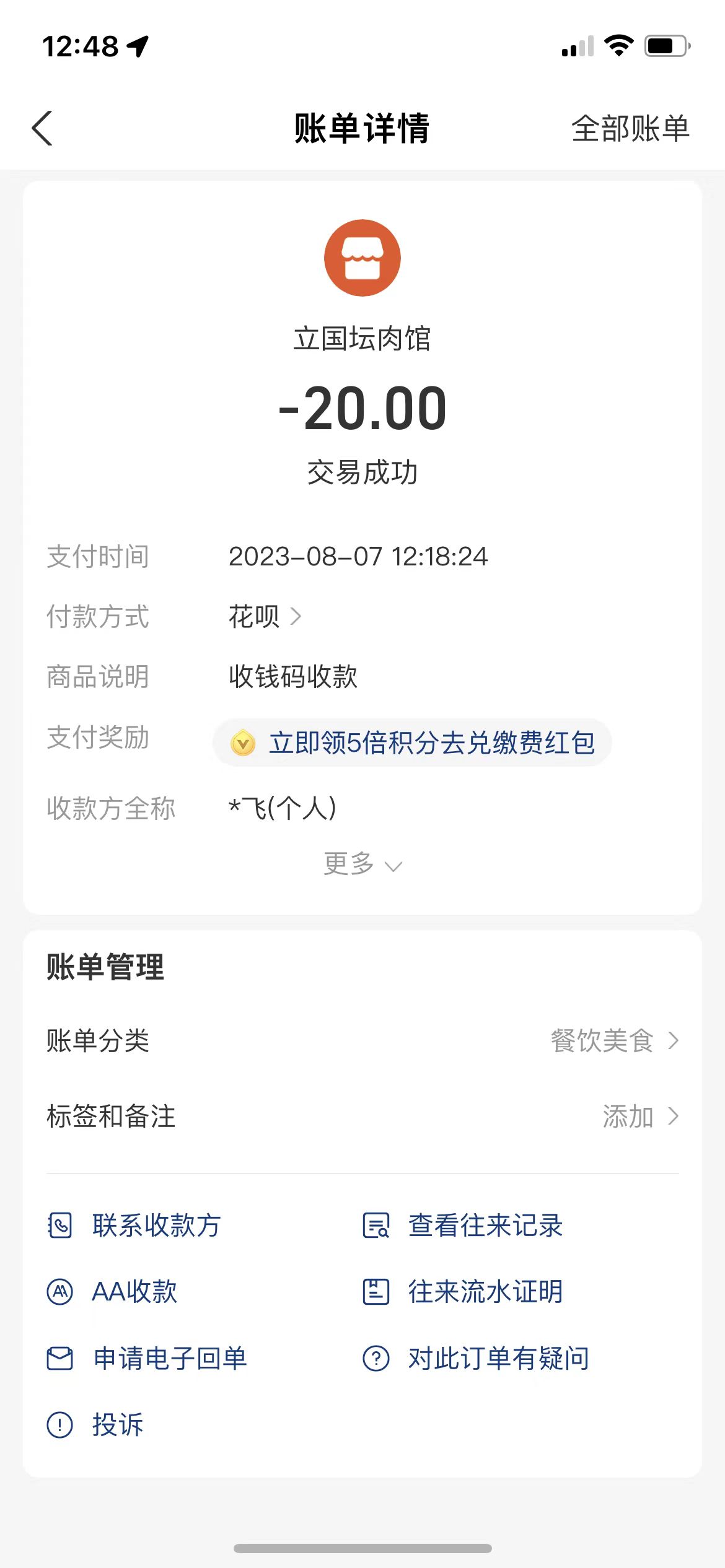The image size is (725, 1568).
Task: Go back using the top-left arrow
Action: point(42,129)
